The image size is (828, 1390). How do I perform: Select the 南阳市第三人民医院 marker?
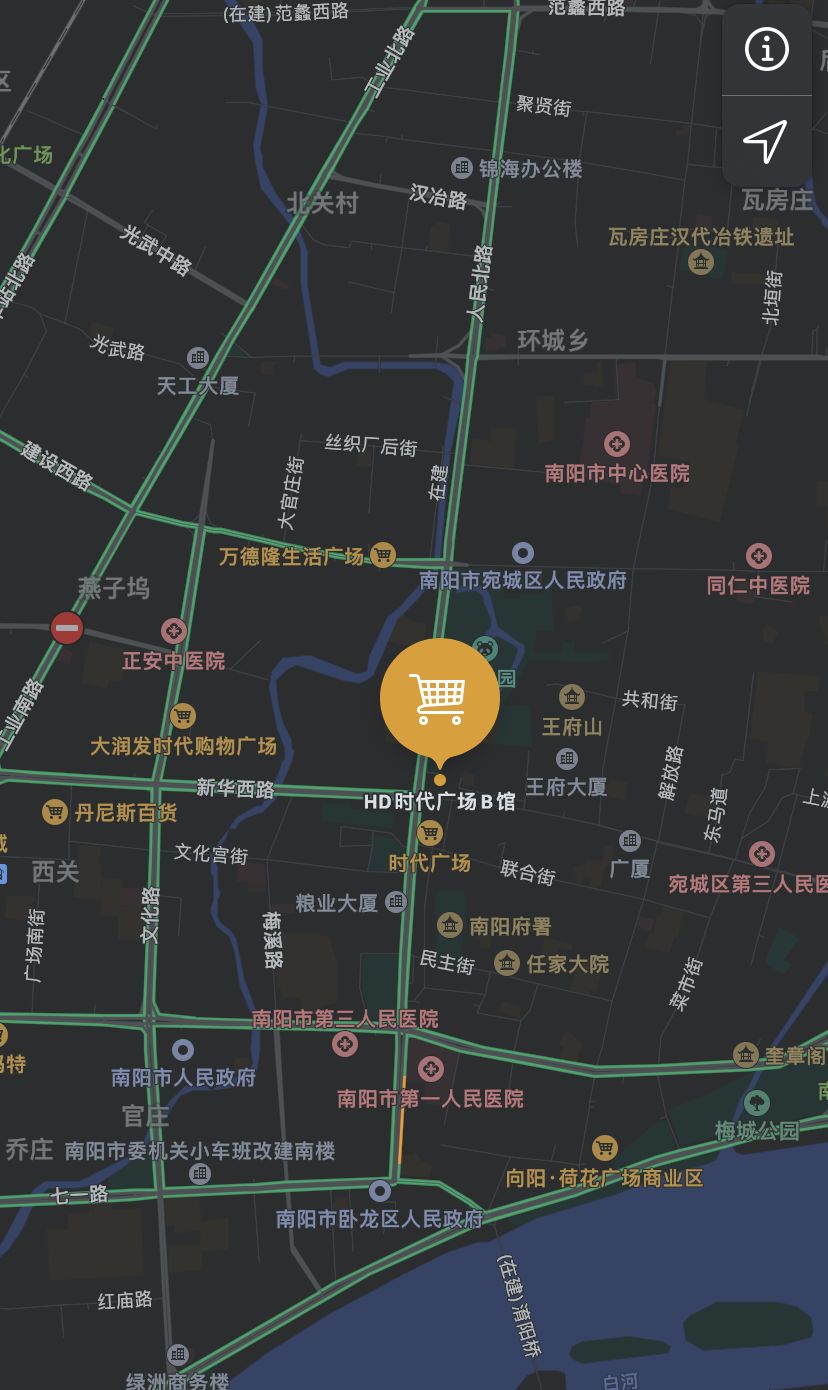(x=345, y=1045)
